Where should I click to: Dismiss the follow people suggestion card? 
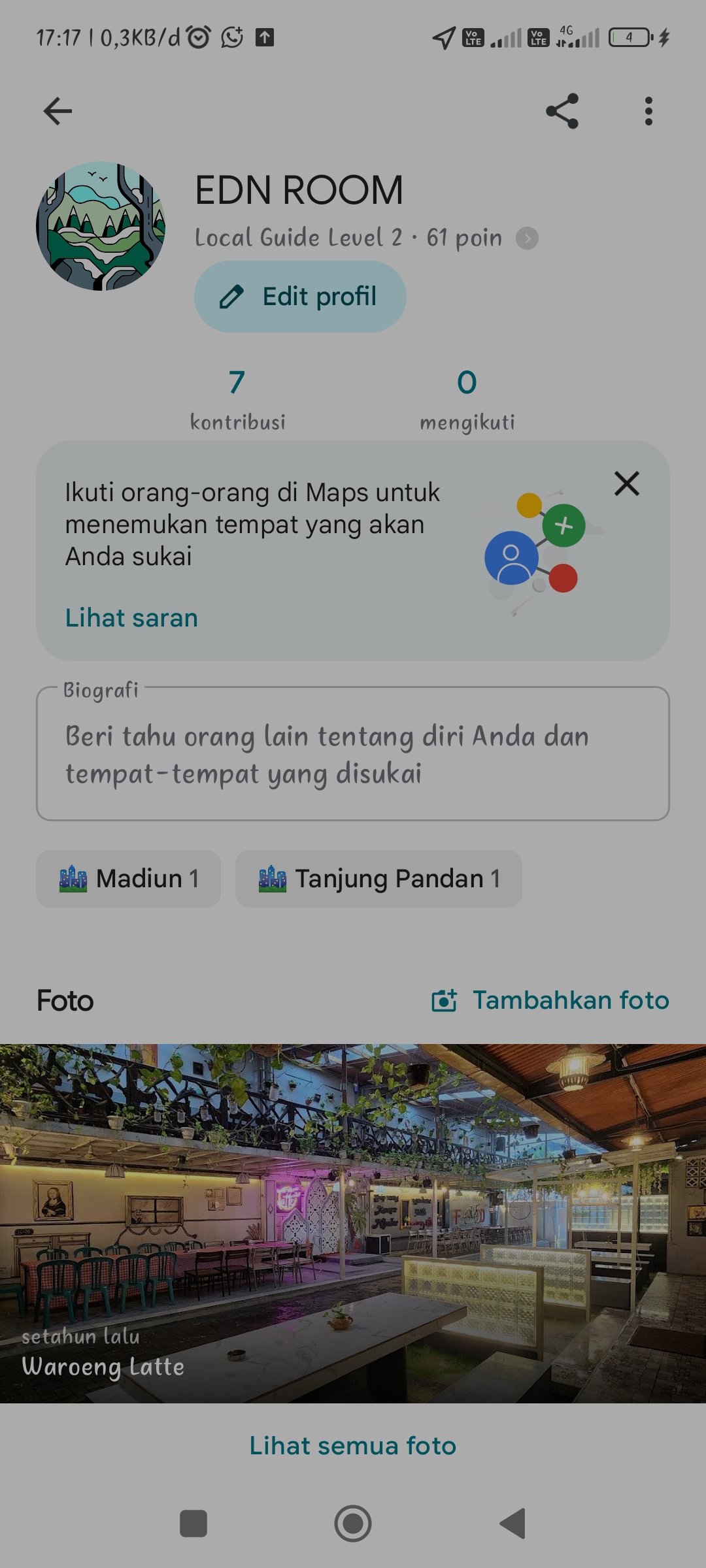coord(627,483)
